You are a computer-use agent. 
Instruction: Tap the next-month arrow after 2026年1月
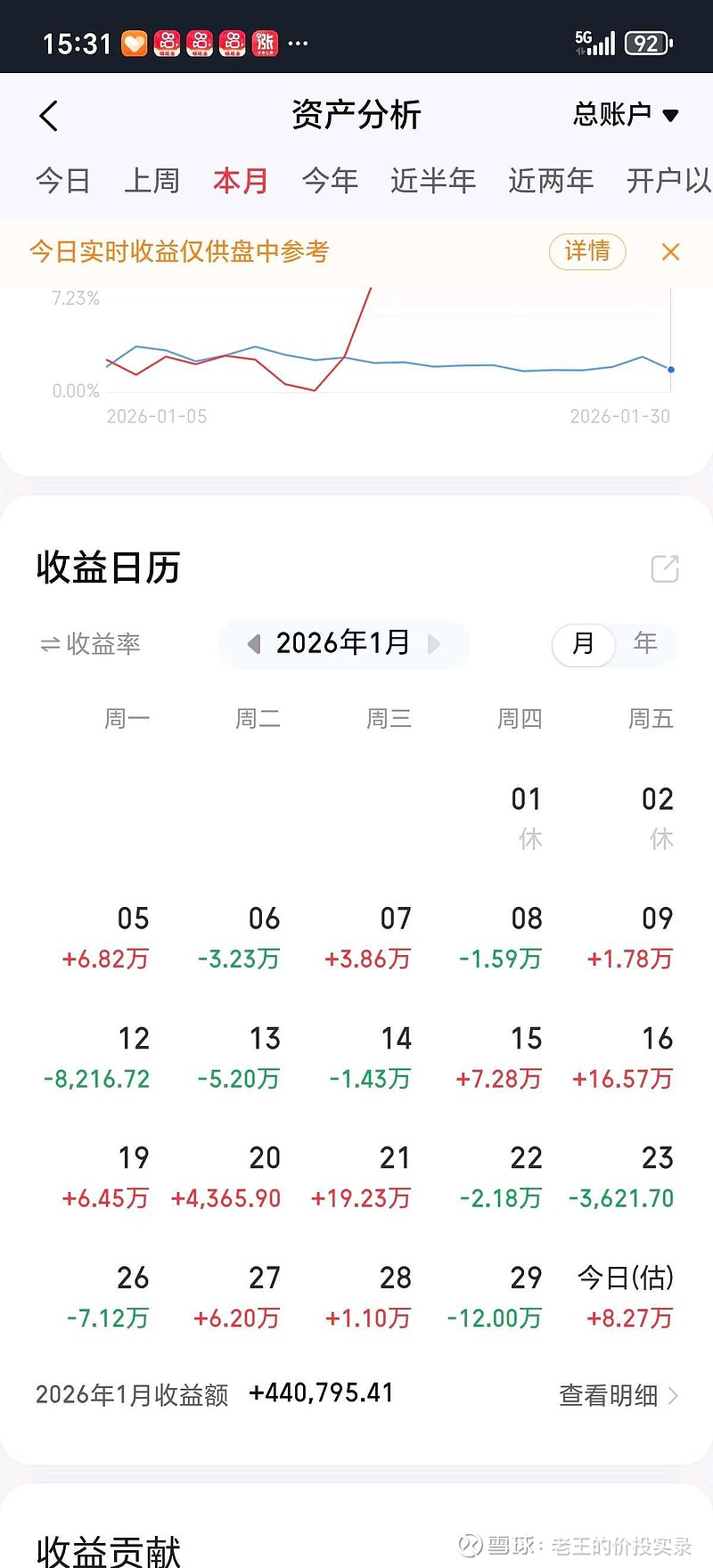pos(435,644)
